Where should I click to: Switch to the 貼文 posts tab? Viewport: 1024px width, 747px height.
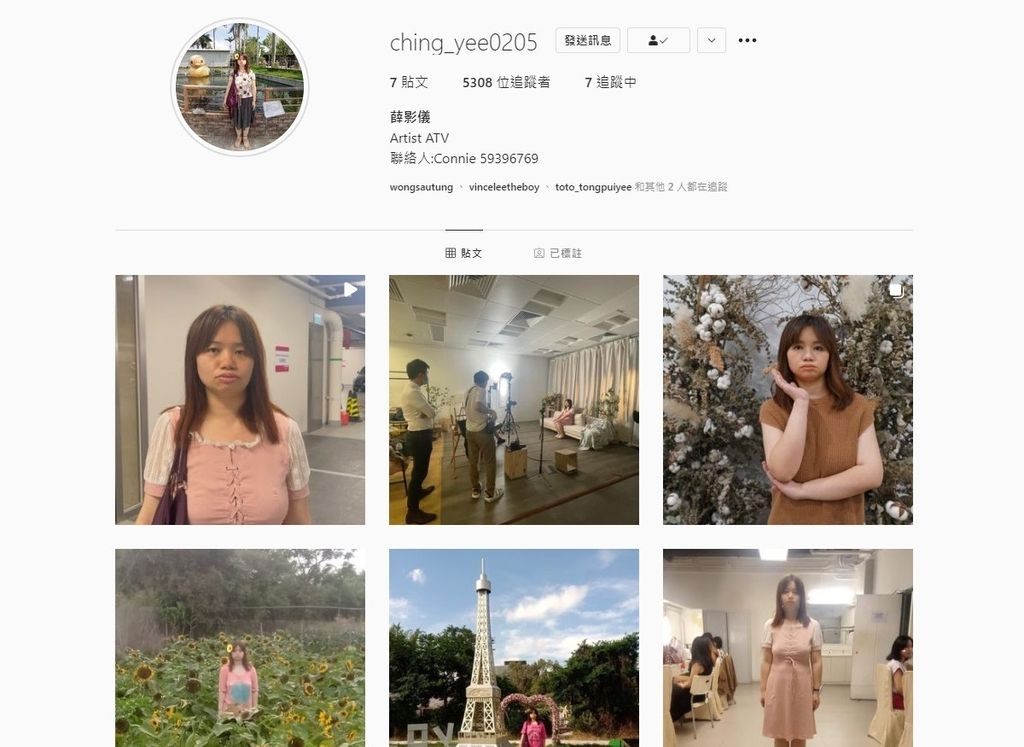[x=464, y=253]
